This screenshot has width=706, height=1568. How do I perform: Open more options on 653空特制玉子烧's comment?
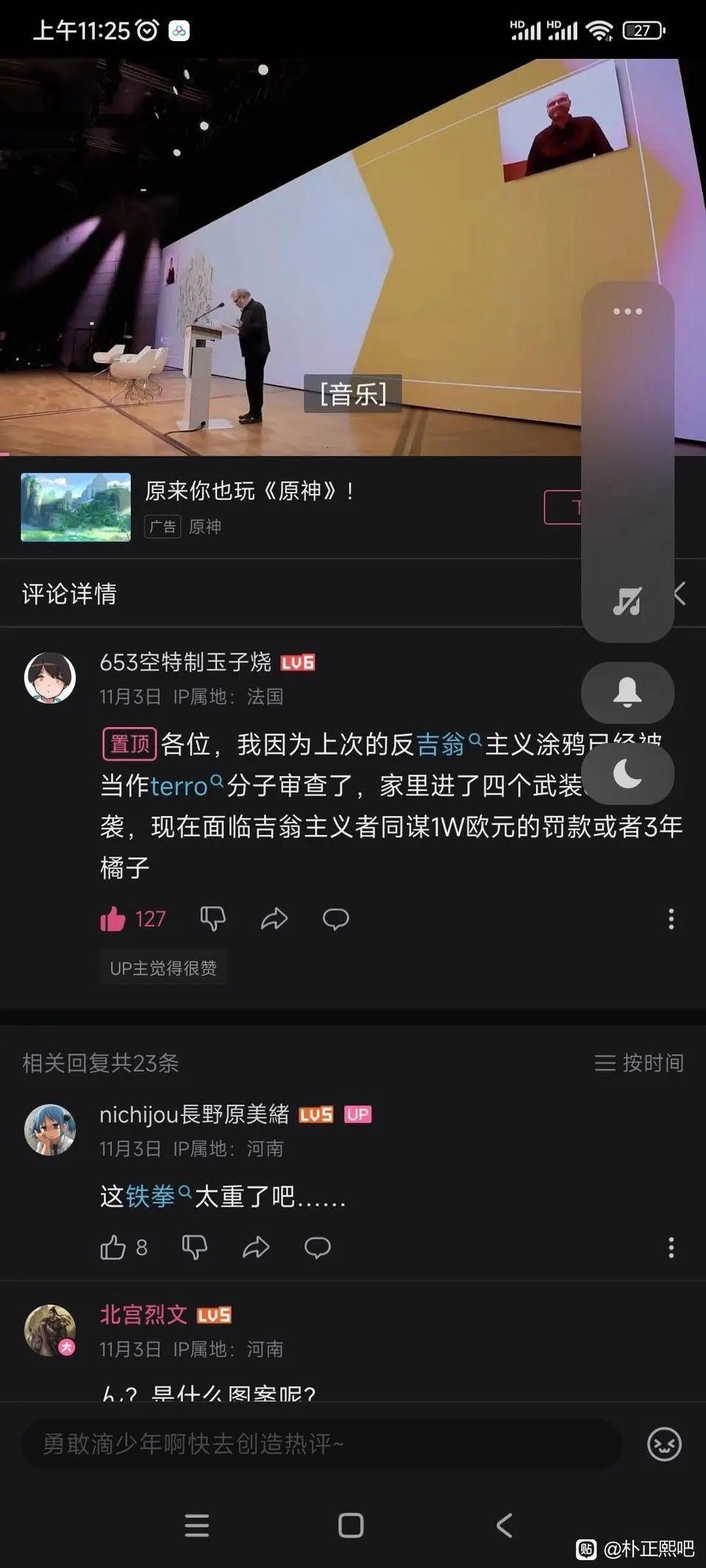tap(671, 919)
